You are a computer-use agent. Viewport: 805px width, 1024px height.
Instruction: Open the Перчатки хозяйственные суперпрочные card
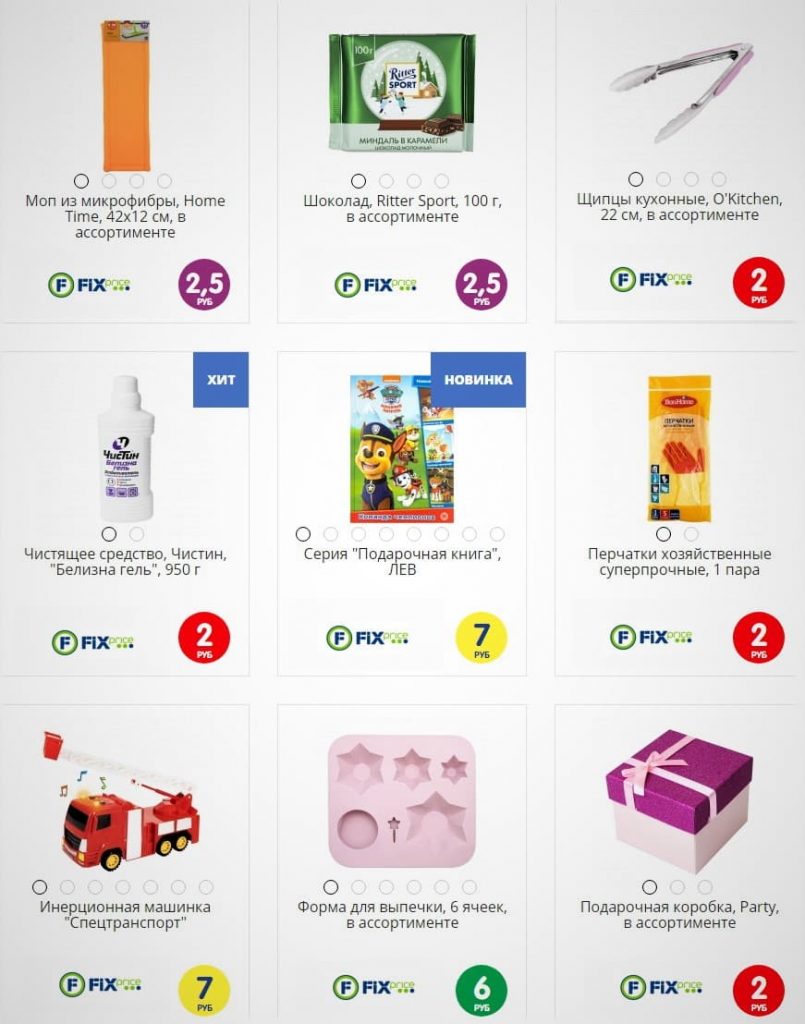679,562
